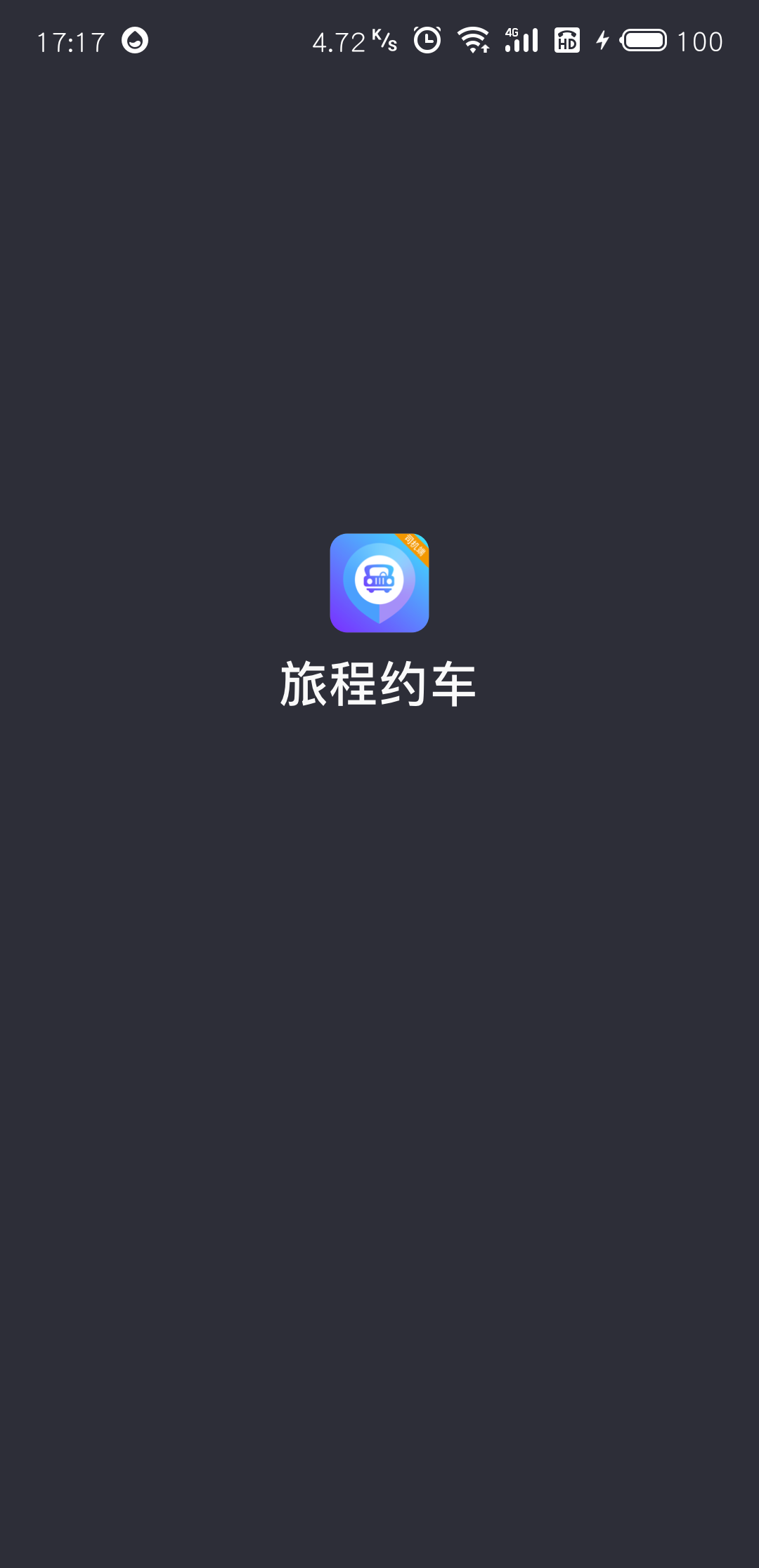Click the 100 battery percentage text

701,41
